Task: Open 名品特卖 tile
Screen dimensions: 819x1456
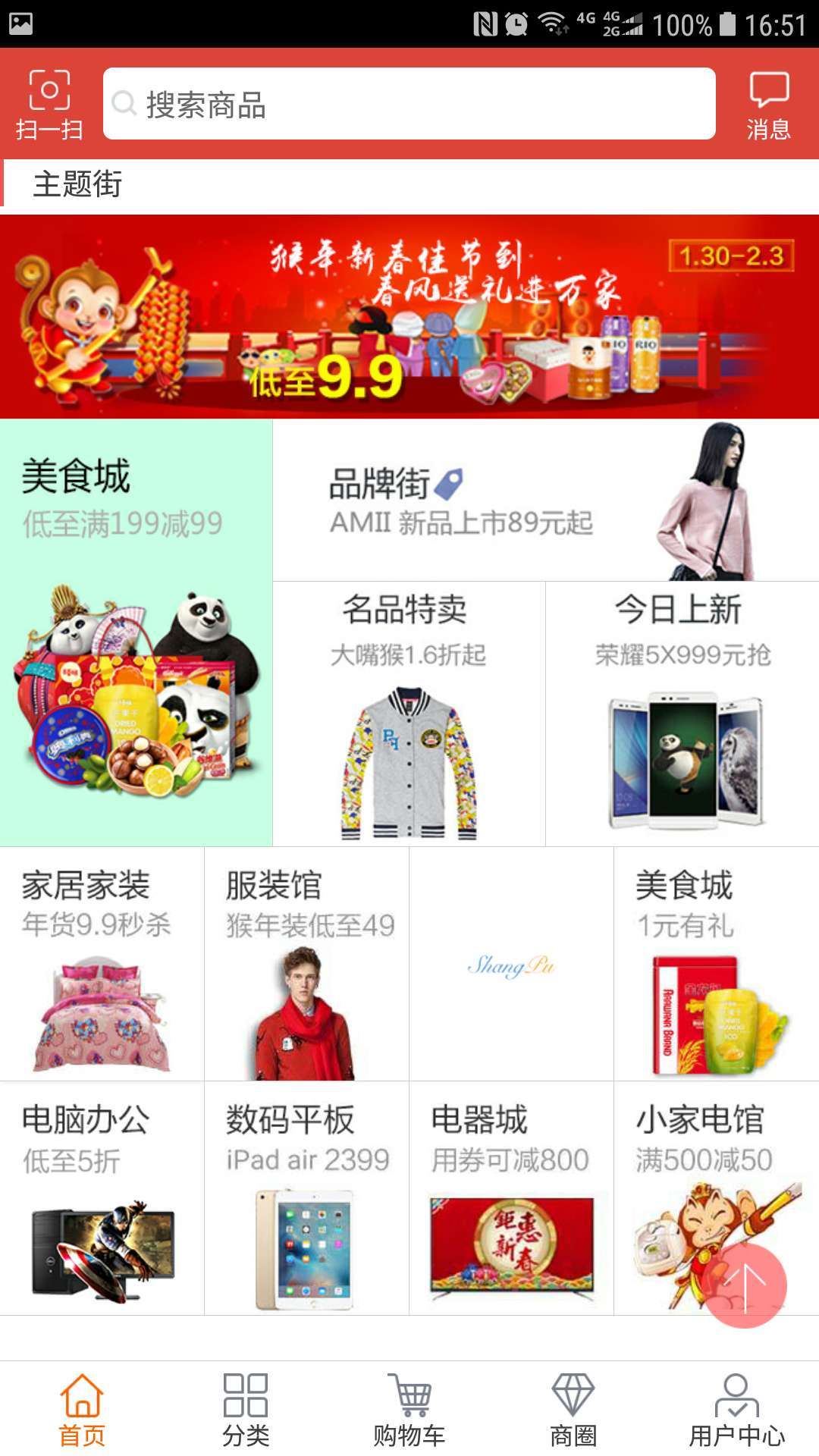Action: click(409, 714)
